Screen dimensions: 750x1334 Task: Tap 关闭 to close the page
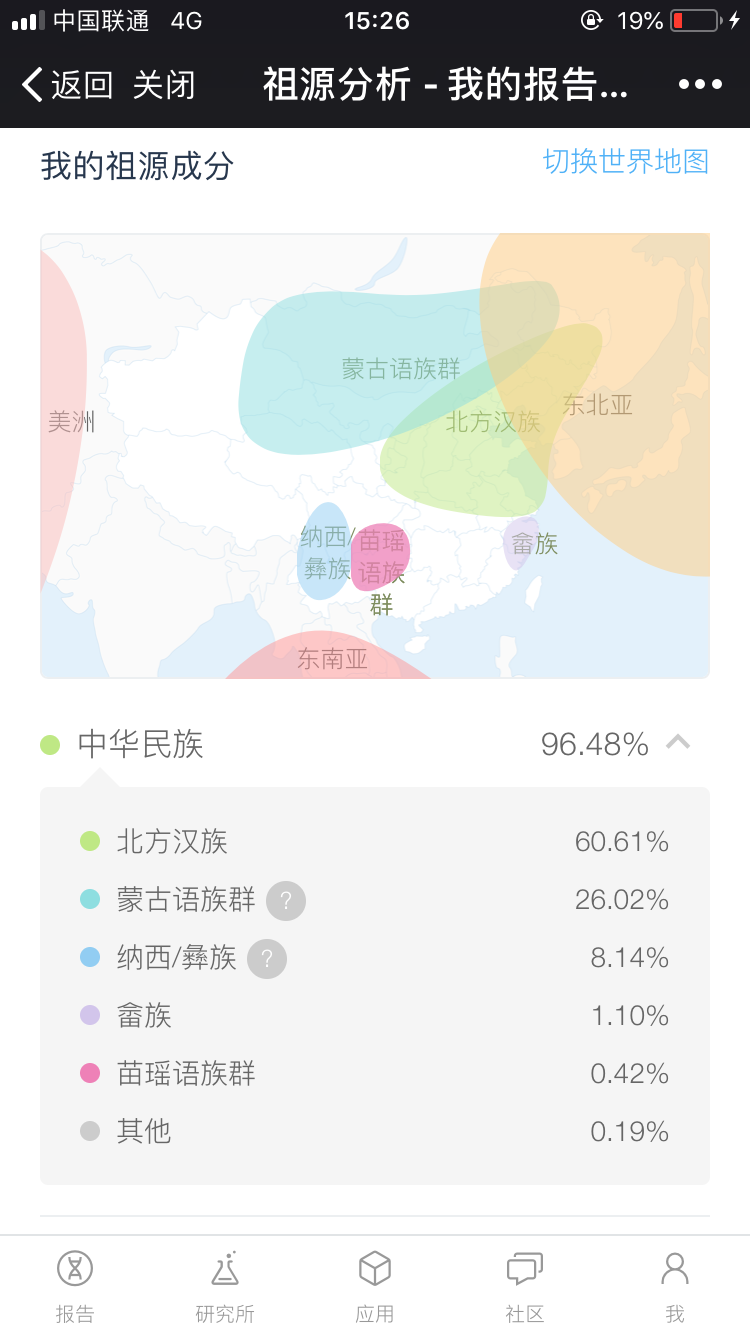tap(164, 85)
